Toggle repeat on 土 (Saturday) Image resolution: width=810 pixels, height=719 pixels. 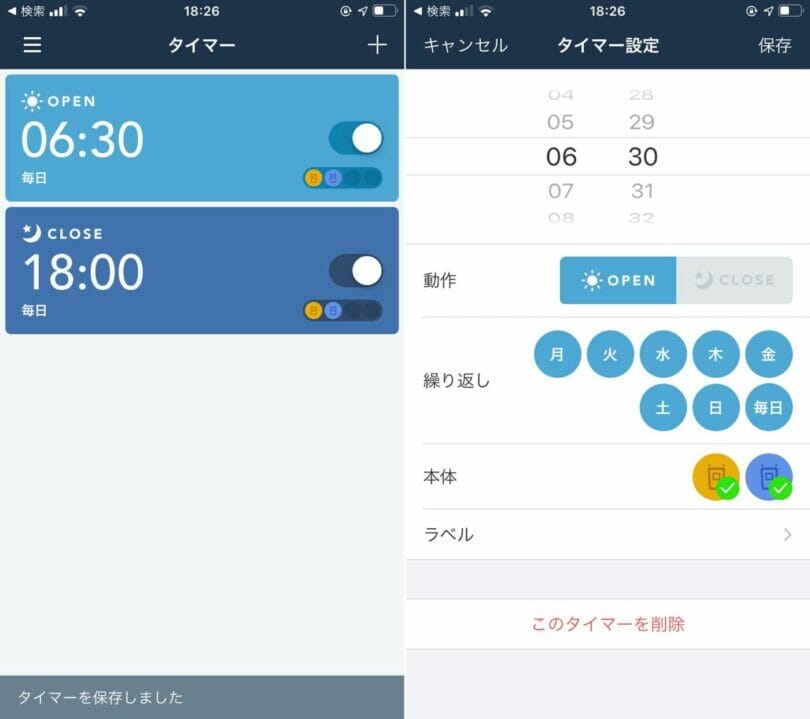point(663,408)
